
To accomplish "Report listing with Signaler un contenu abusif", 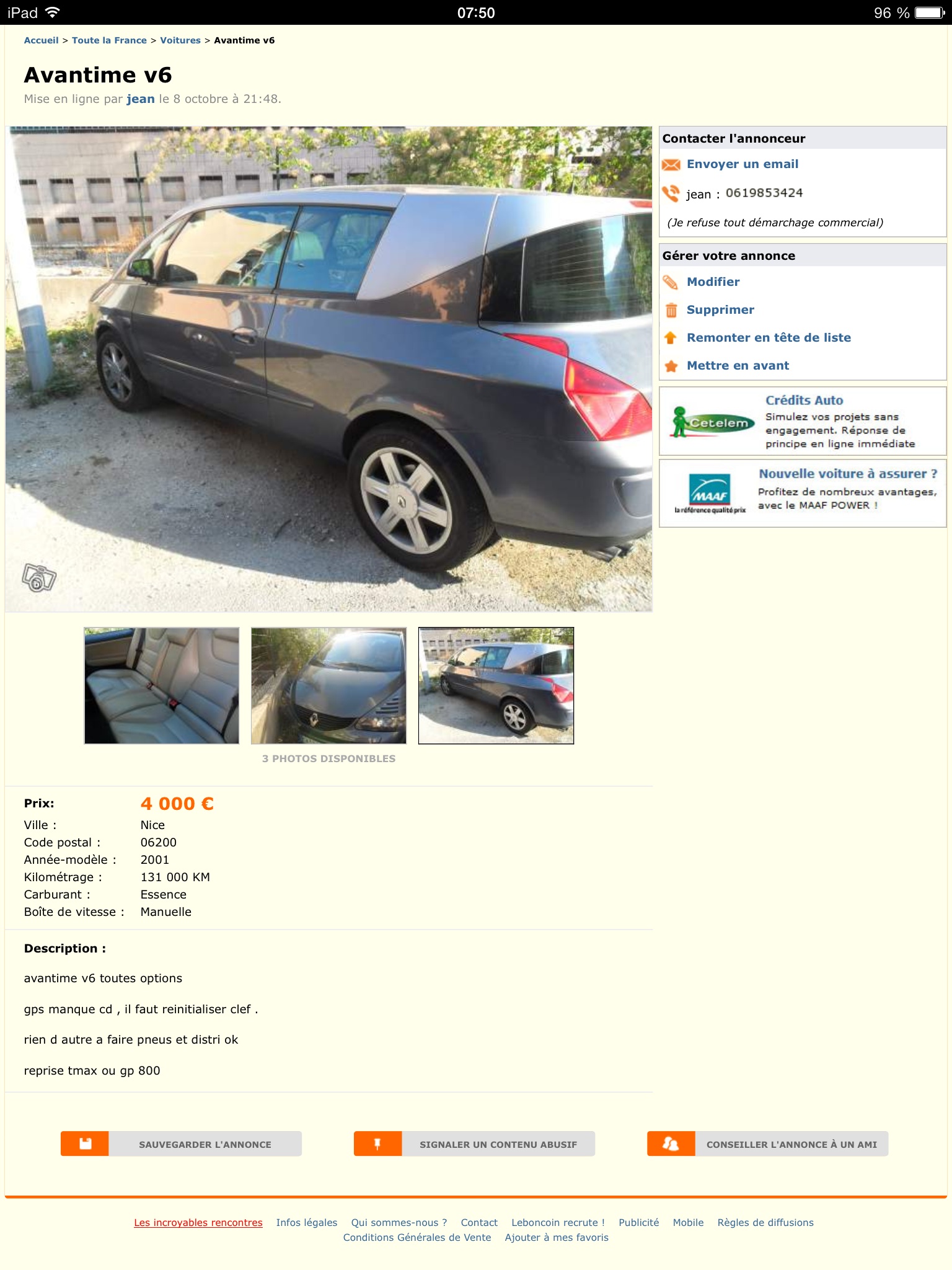I will click(474, 1144).
